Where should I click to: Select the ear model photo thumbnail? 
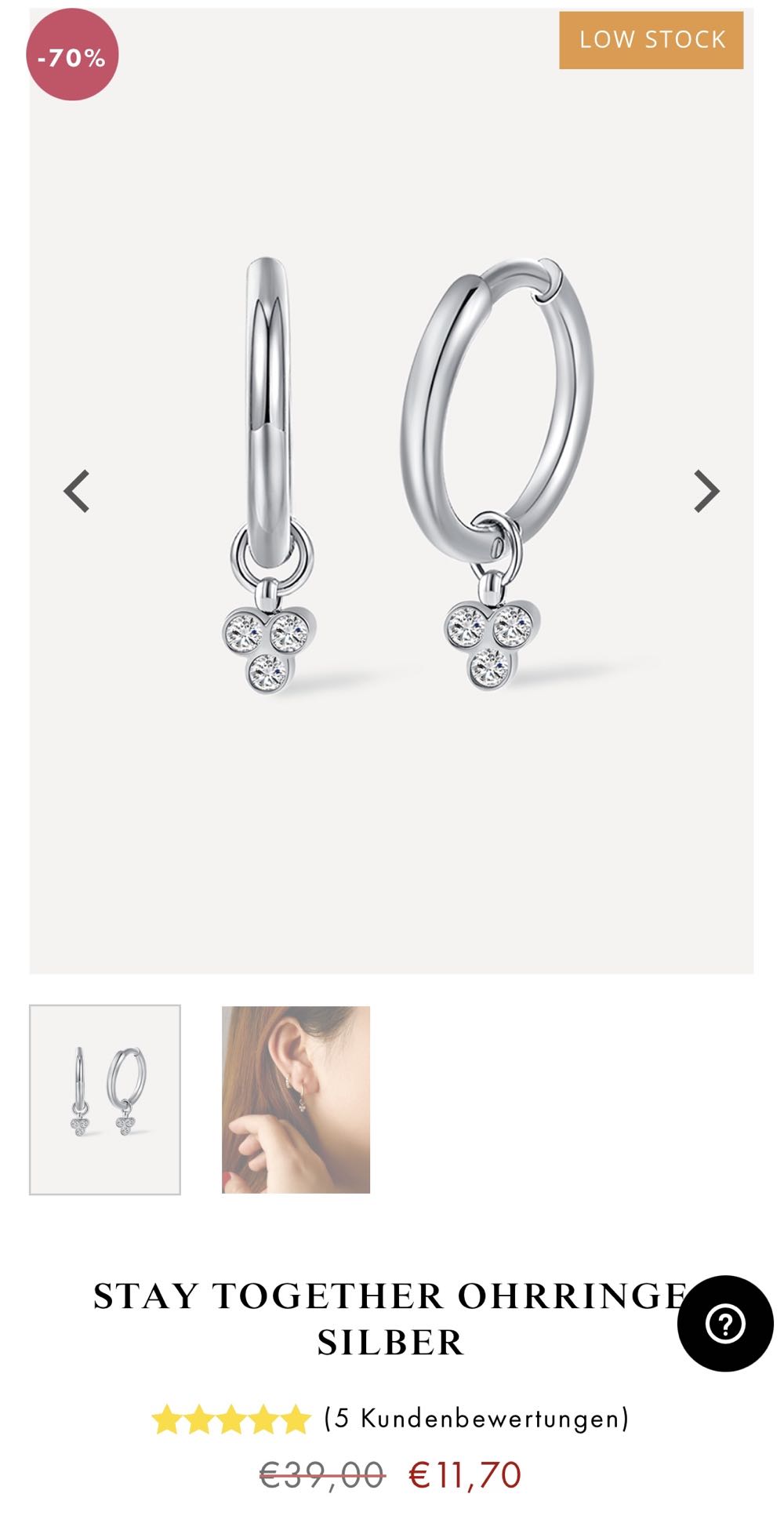point(296,1100)
